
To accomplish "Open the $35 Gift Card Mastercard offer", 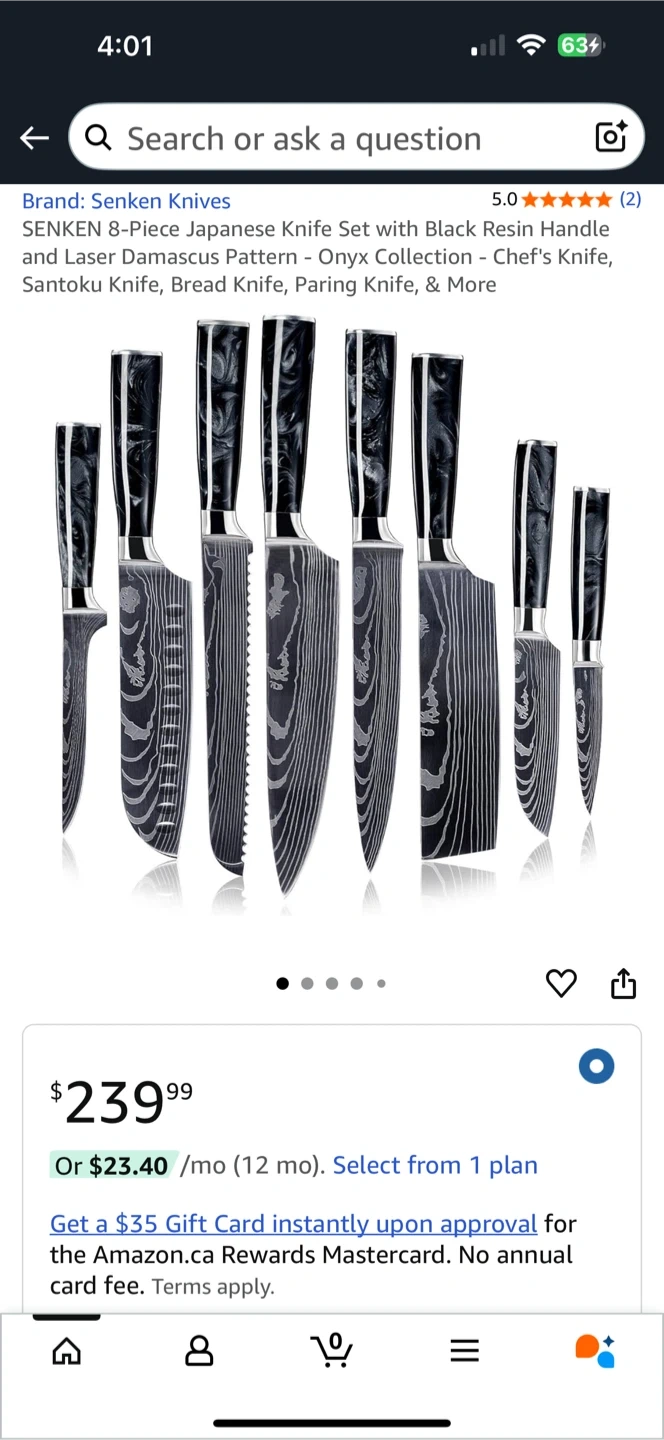I will 293,1224.
